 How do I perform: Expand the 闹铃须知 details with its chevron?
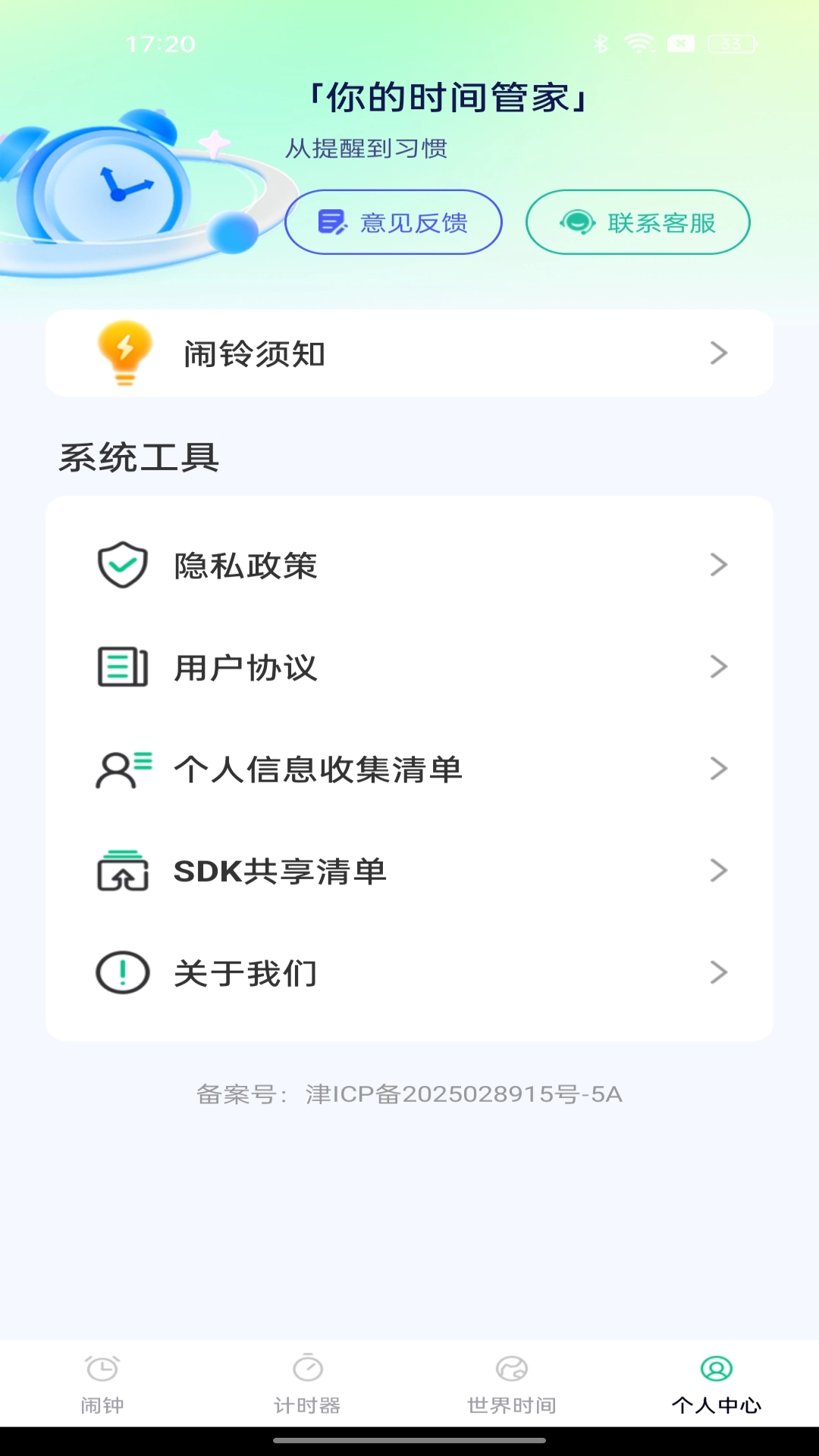click(719, 353)
